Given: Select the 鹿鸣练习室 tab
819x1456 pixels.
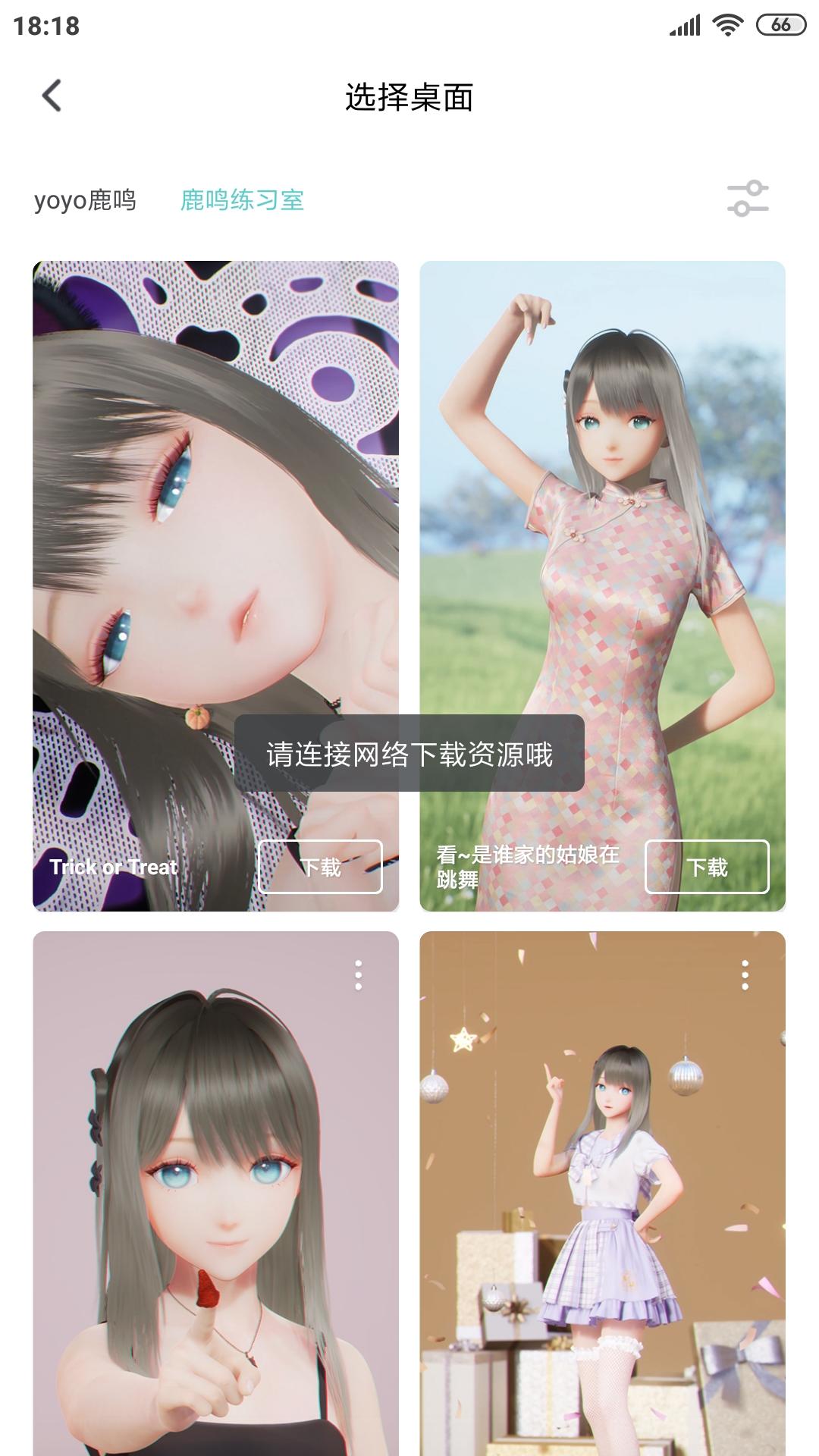Looking at the screenshot, I should point(243,202).
